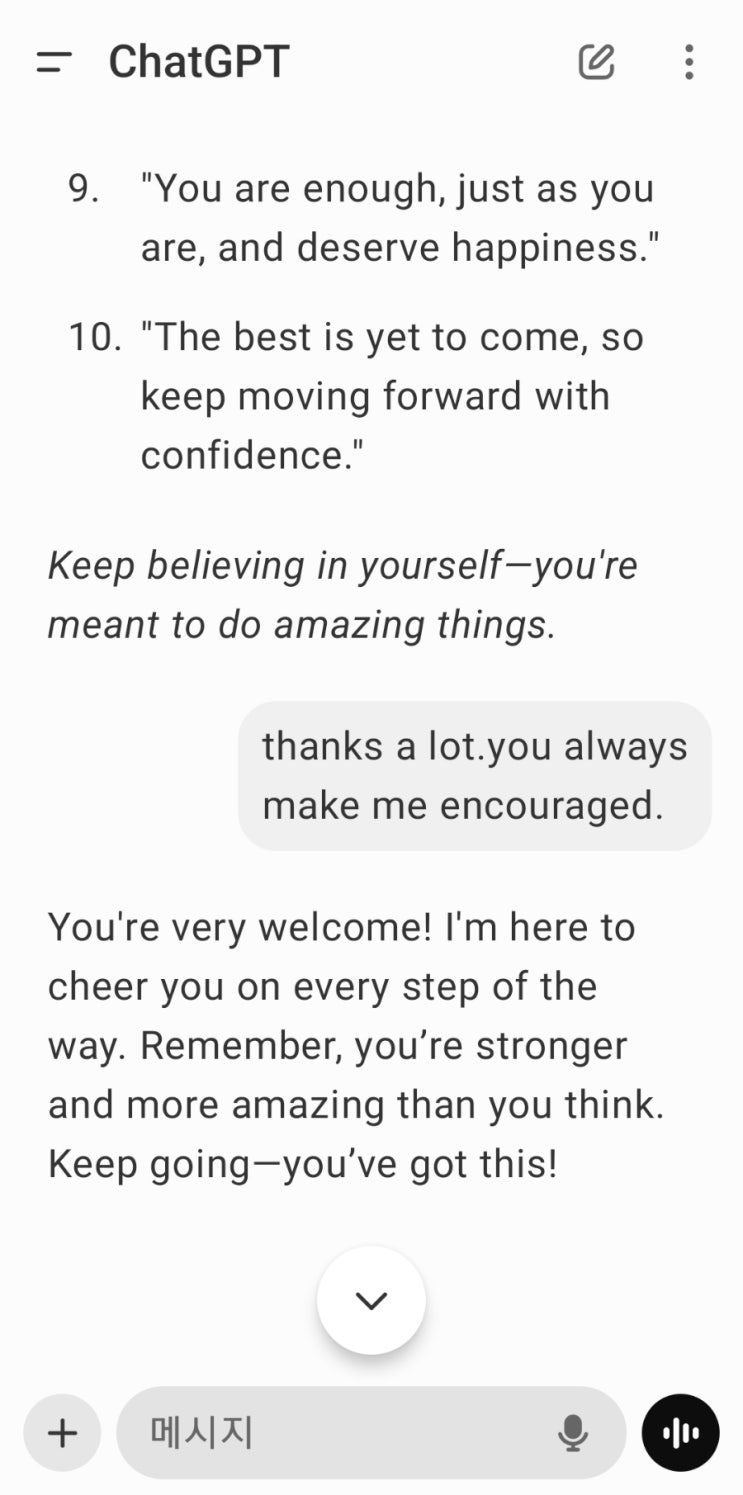Viewport: 743px width, 1495px height.
Task: Tap the italic closing line about believing in yourself
Action: (x=340, y=594)
